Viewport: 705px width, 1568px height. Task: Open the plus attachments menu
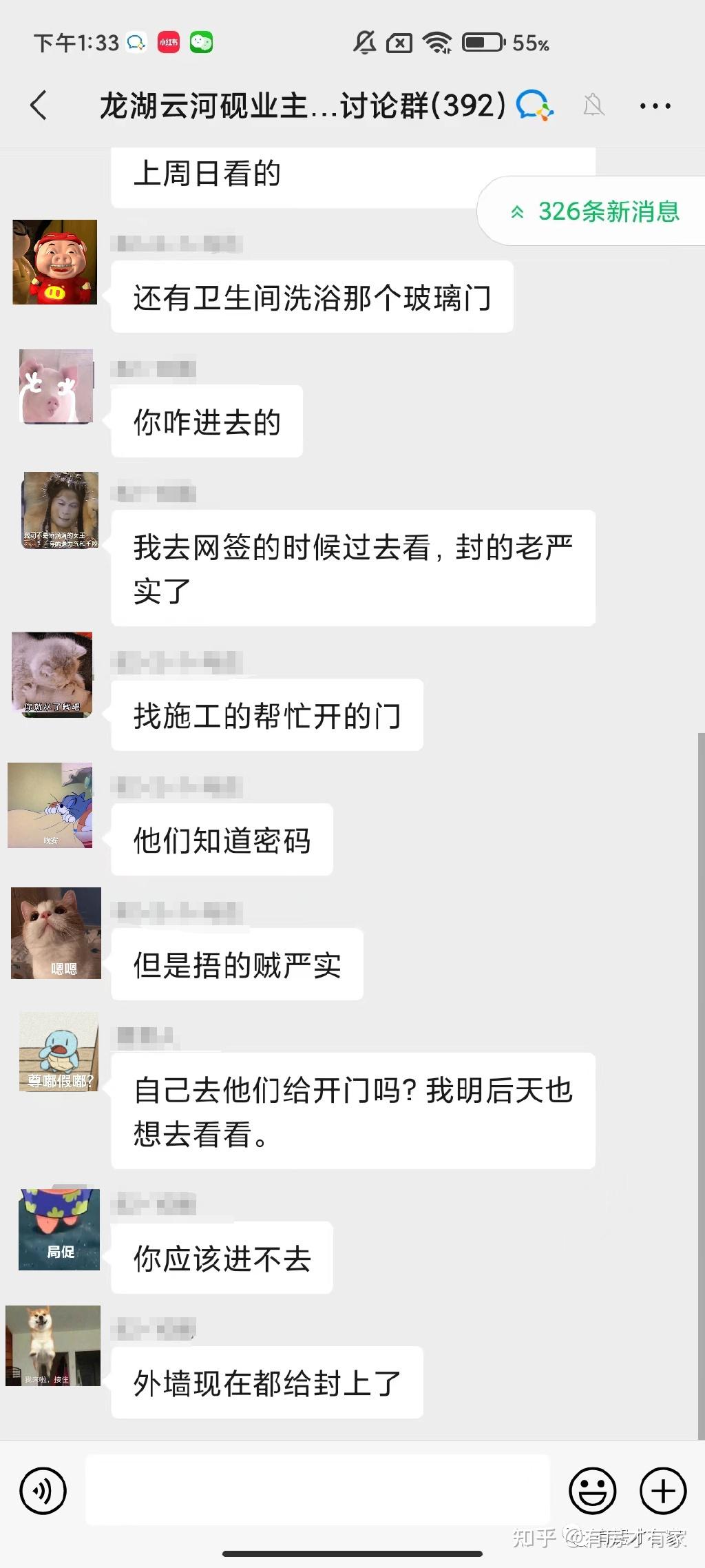pyautogui.click(x=663, y=1492)
